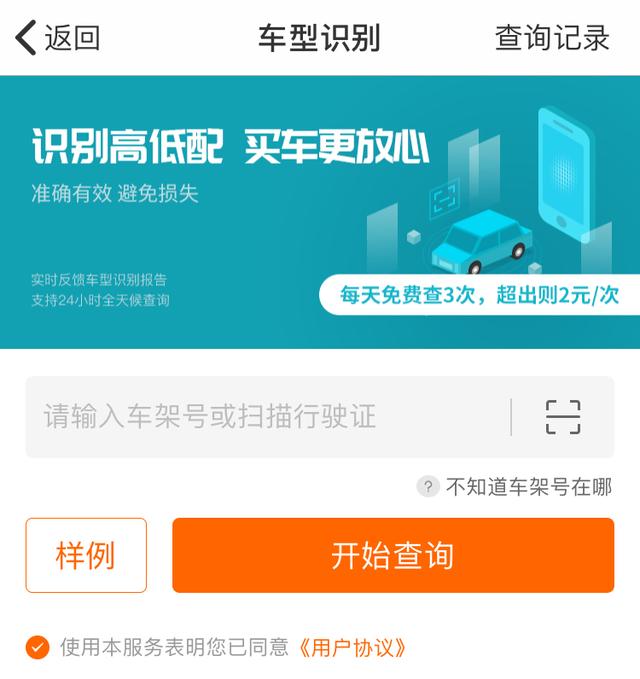Viewport: 640px width, 679px height.
Task: Start the lookup with 开始查询
Action: 393,555
